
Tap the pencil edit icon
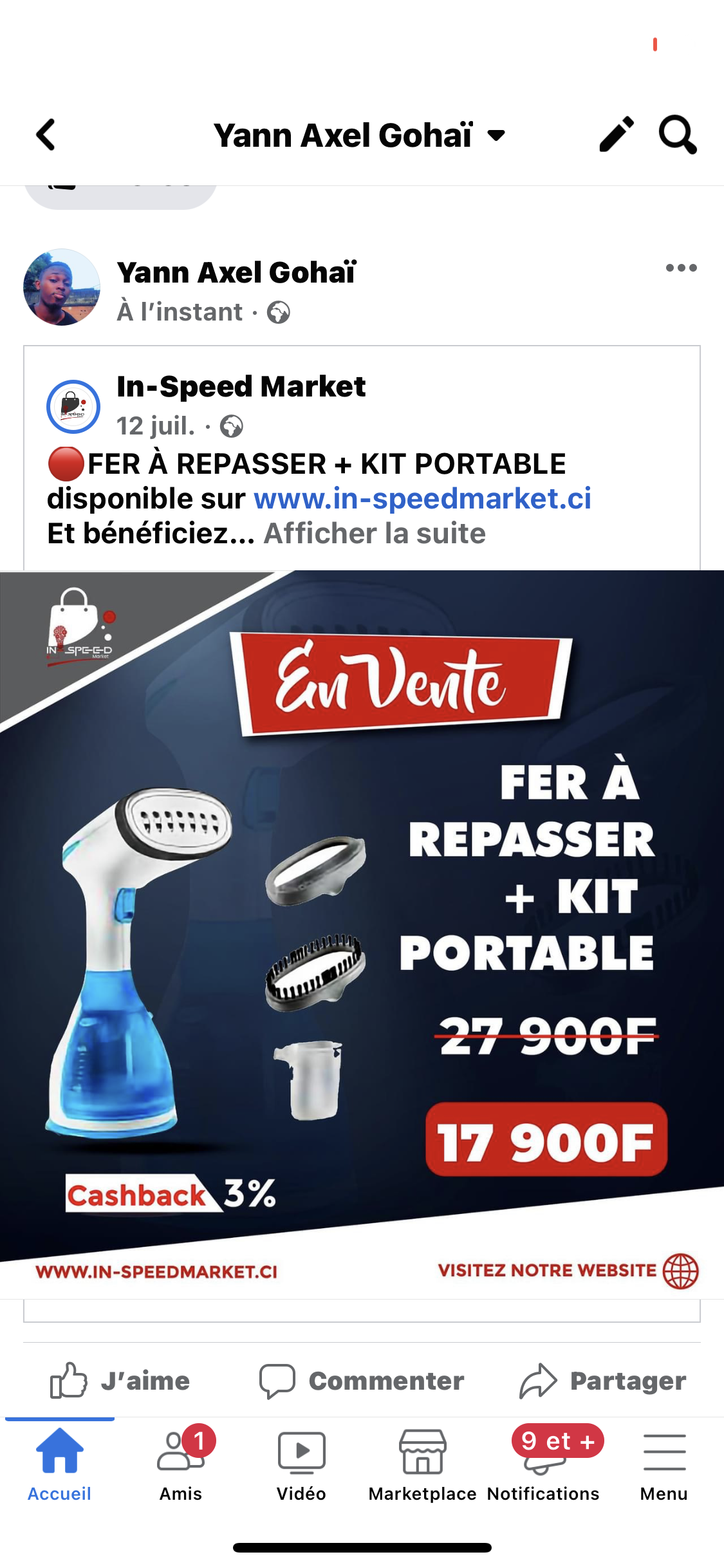pos(616,135)
